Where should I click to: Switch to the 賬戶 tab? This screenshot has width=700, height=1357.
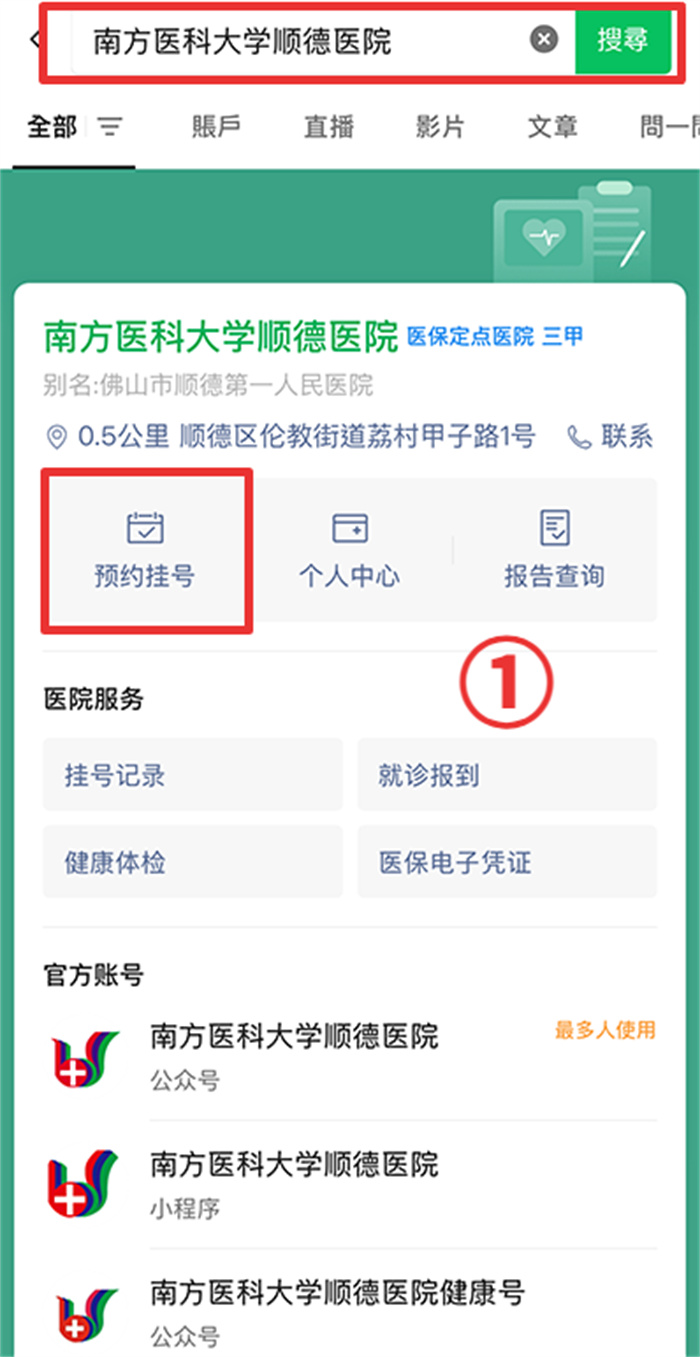tap(216, 127)
